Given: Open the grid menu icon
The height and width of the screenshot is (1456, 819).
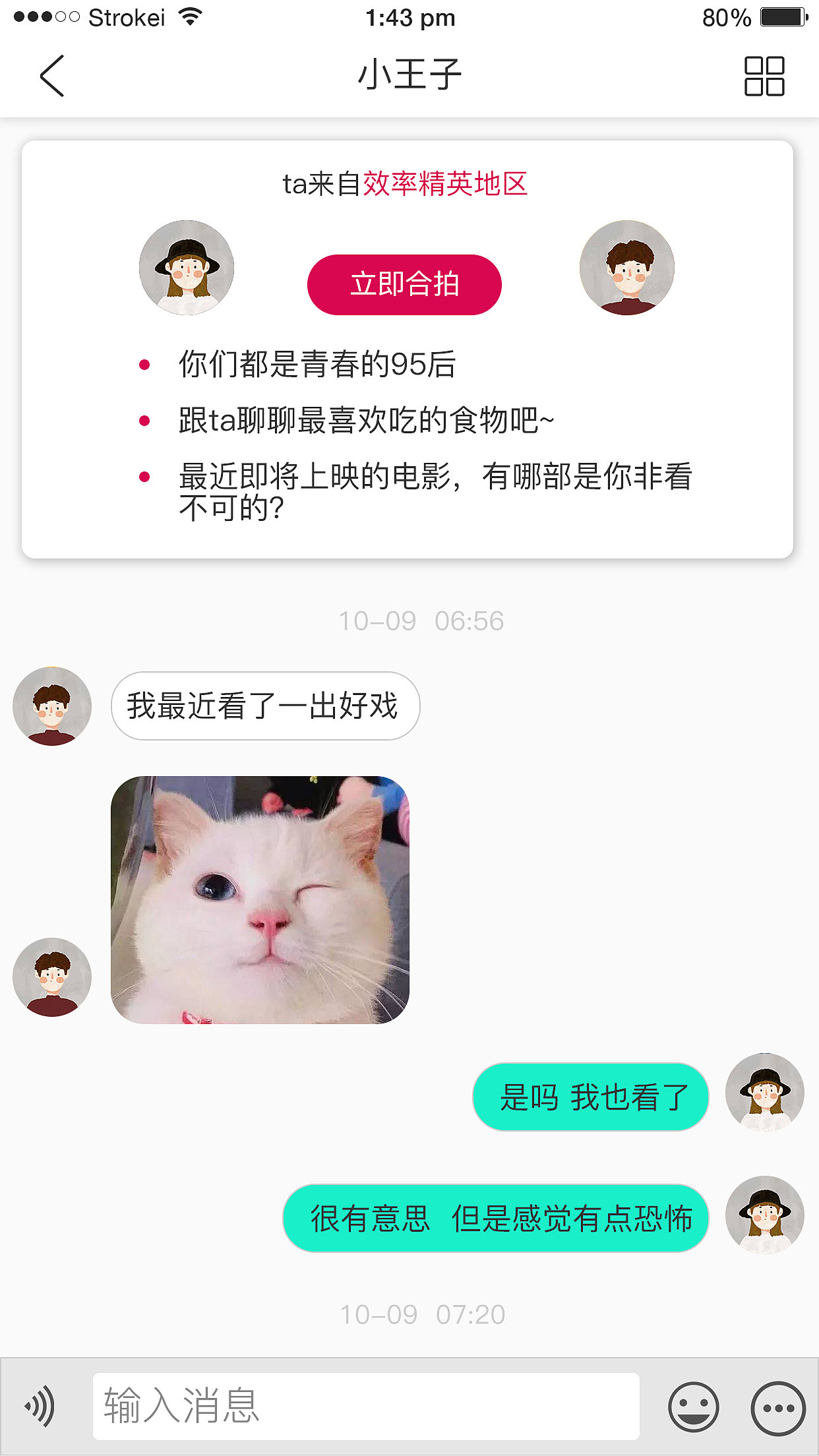Looking at the screenshot, I should pos(764,76).
